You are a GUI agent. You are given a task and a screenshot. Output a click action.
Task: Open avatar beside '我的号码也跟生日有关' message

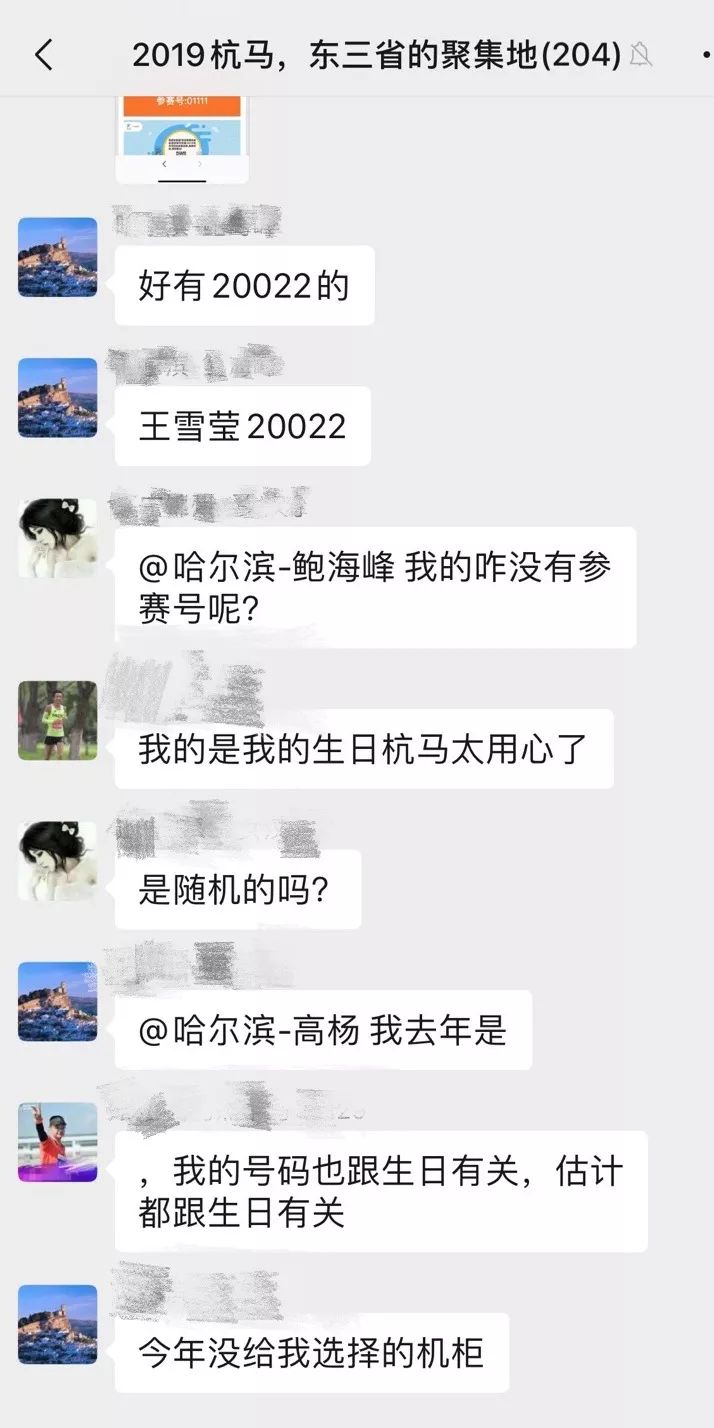point(58,1142)
